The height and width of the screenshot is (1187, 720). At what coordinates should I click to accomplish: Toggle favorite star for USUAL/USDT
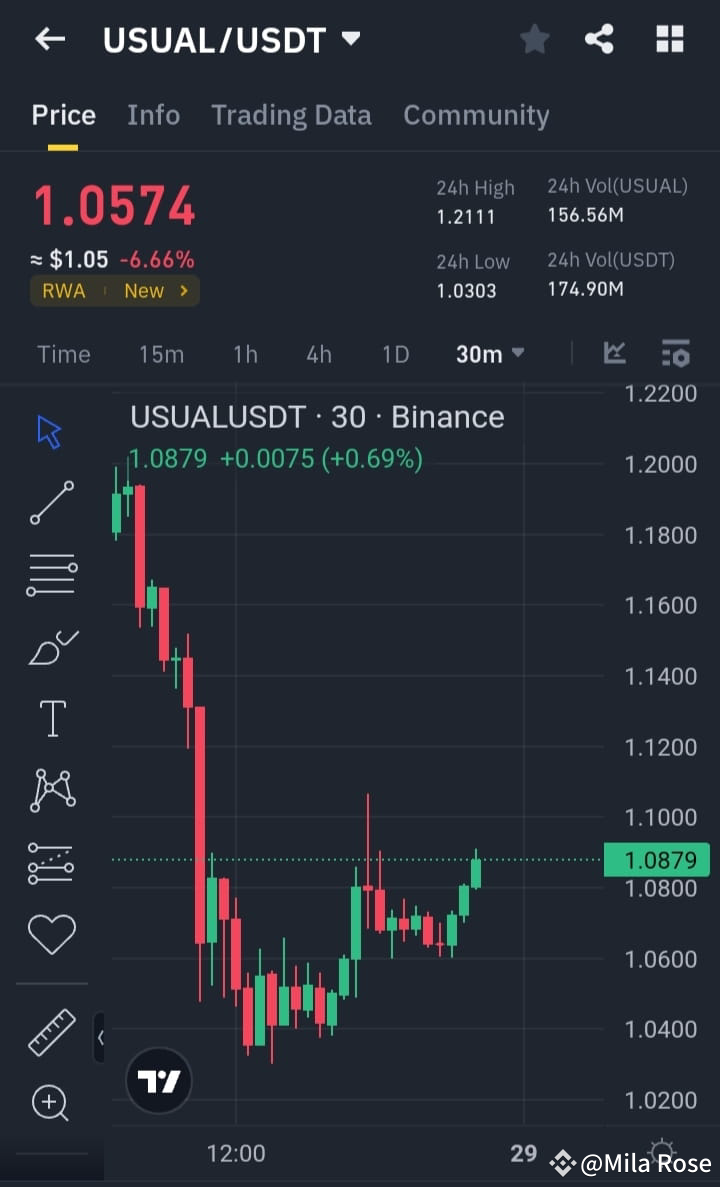point(534,39)
